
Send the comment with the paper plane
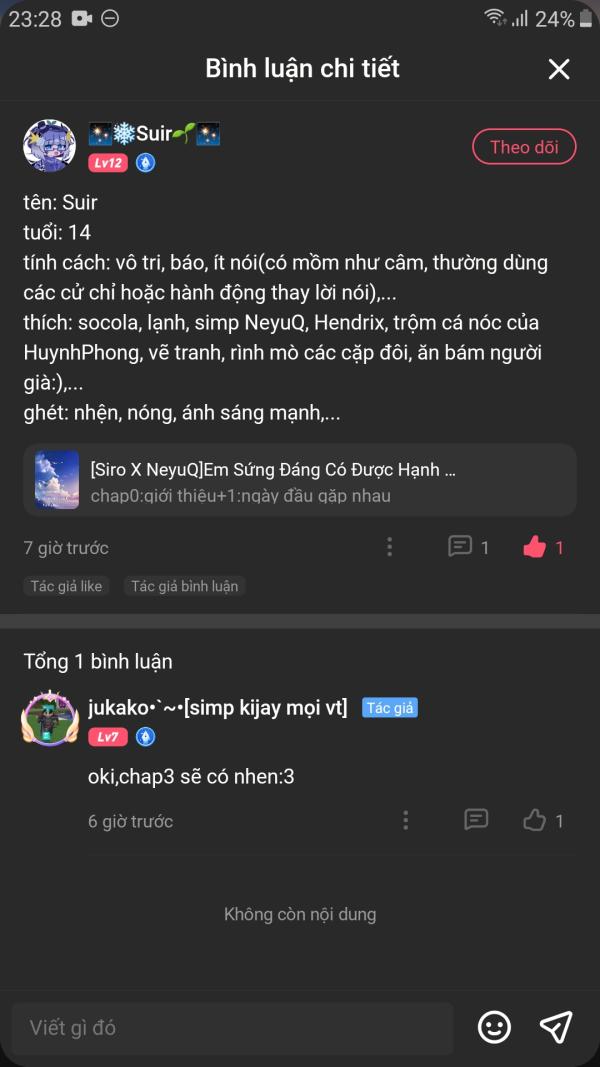pyautogui.click(x=556, y=1027)
